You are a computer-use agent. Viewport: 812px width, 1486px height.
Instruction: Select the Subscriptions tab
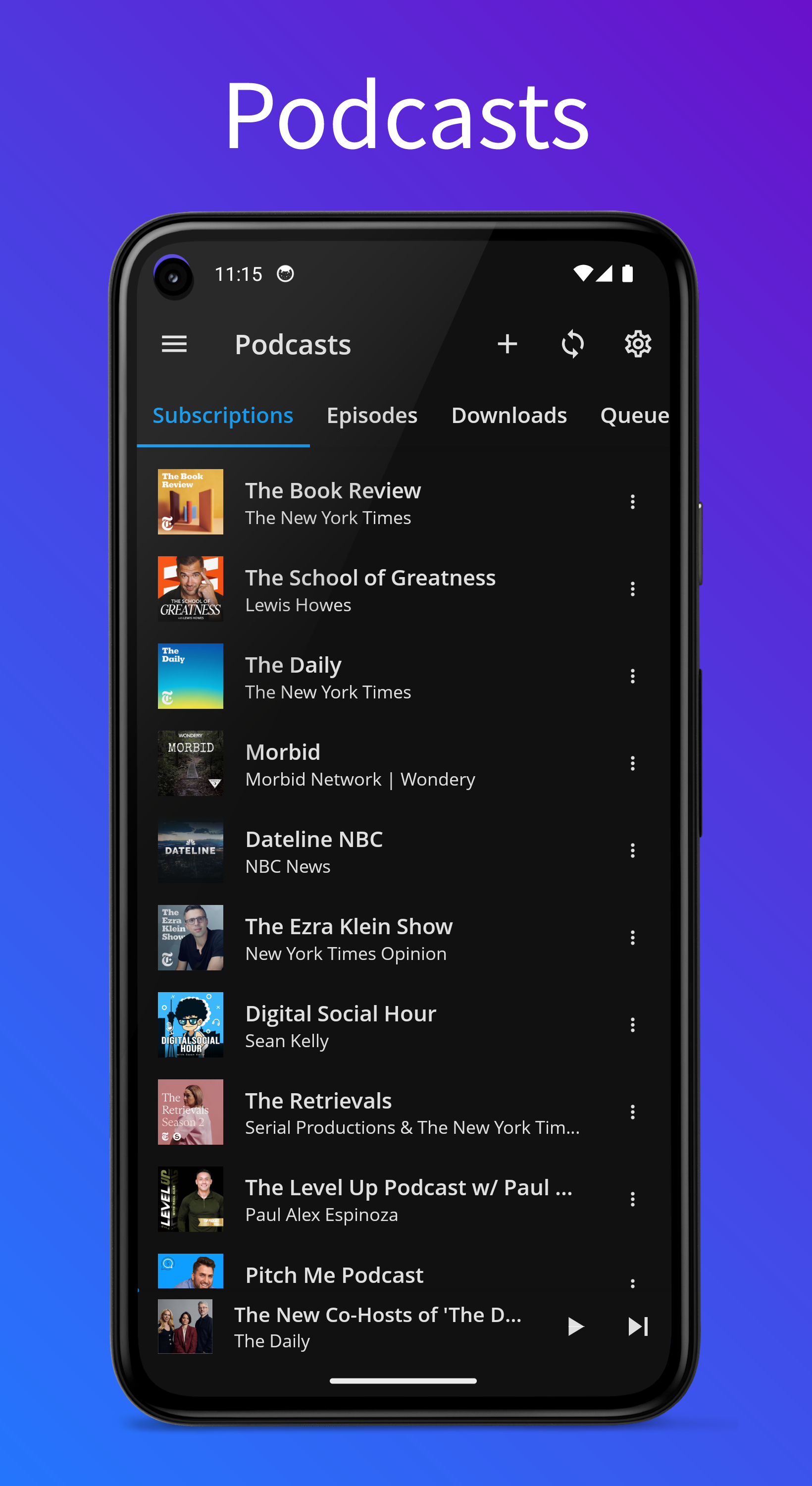pyautogui.click(x=223, y=416)
